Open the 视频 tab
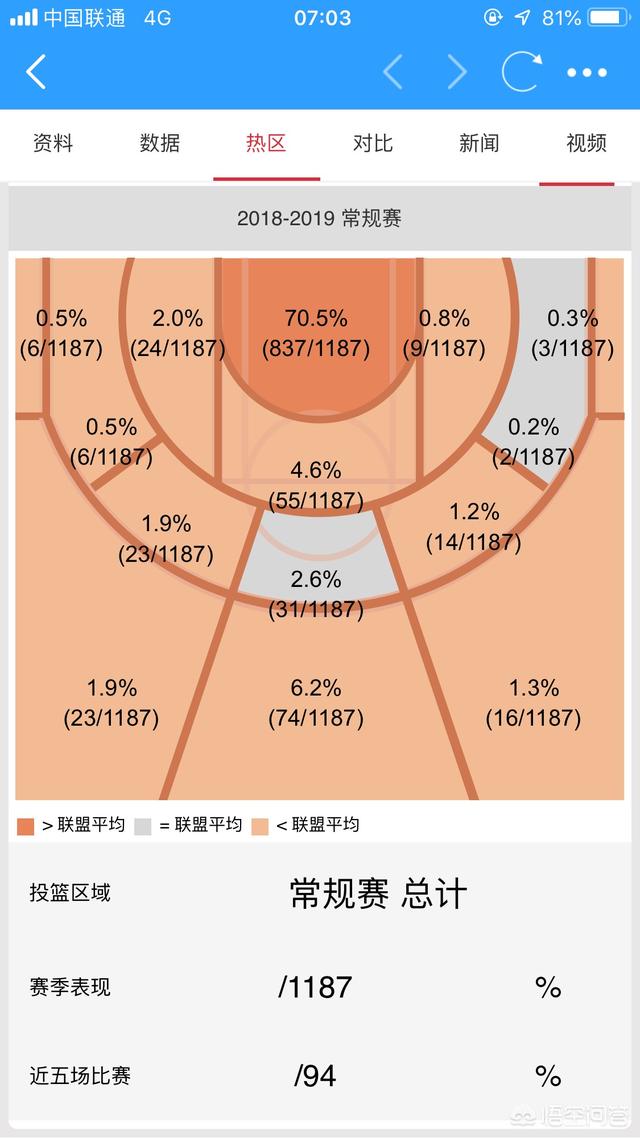This screenshot has width=640, height=1138. pyautogui.click(x=586, y=143)
